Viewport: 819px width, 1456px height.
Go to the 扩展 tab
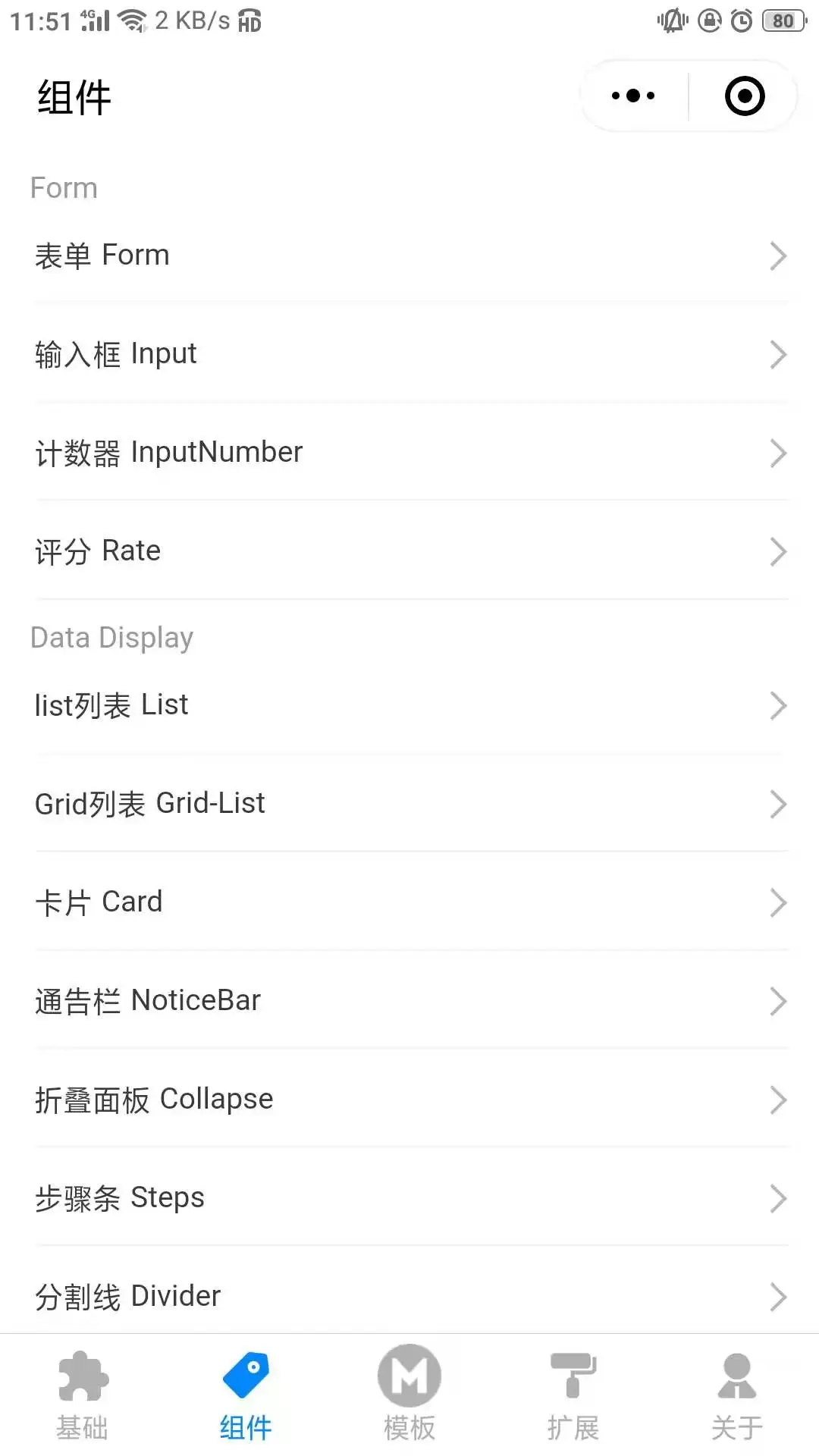click(x=573, y=1395)
